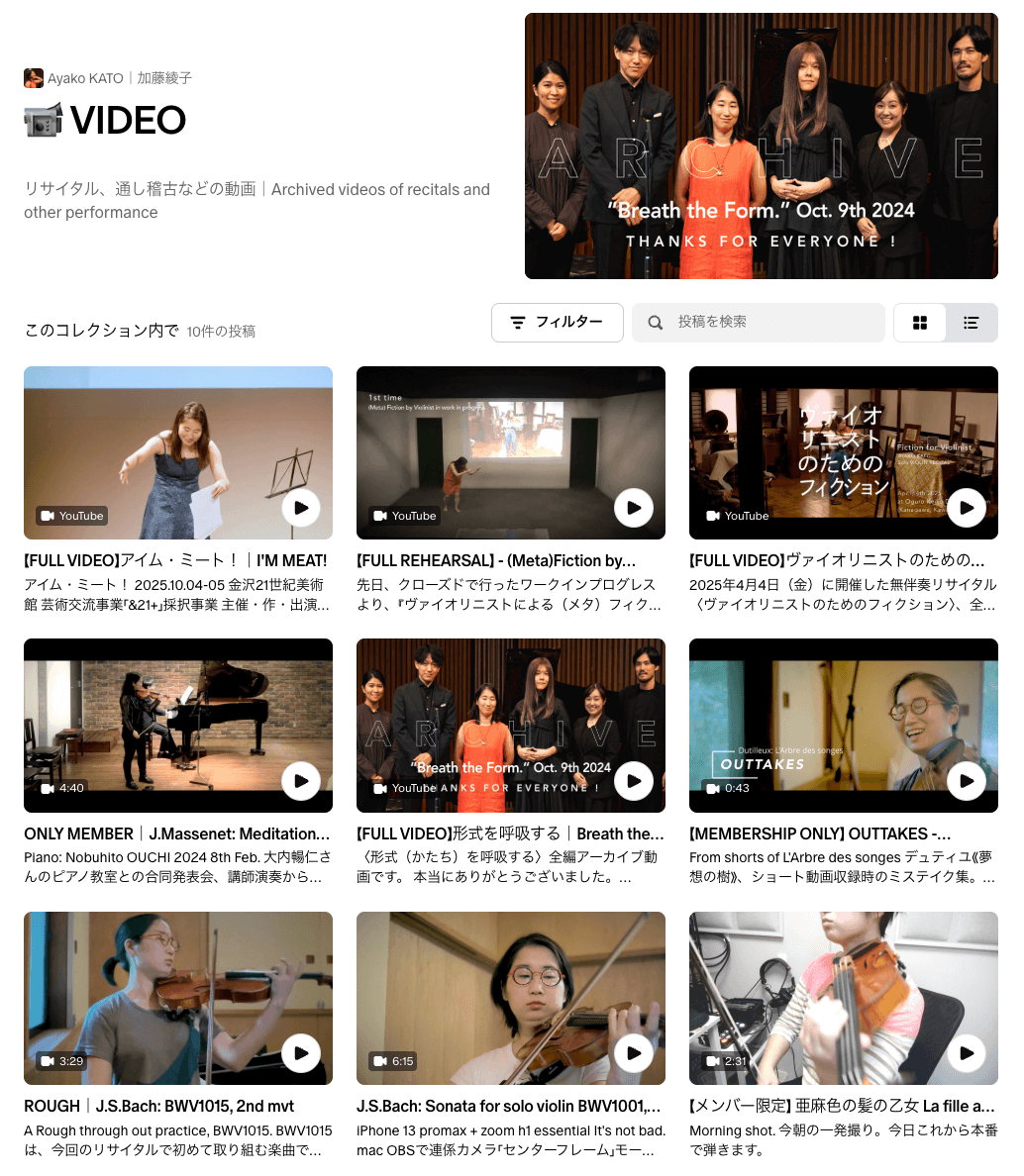
Task: Open the MEMBERSHIP ONLY OUTTAKES video
Action: coord(820,833)
